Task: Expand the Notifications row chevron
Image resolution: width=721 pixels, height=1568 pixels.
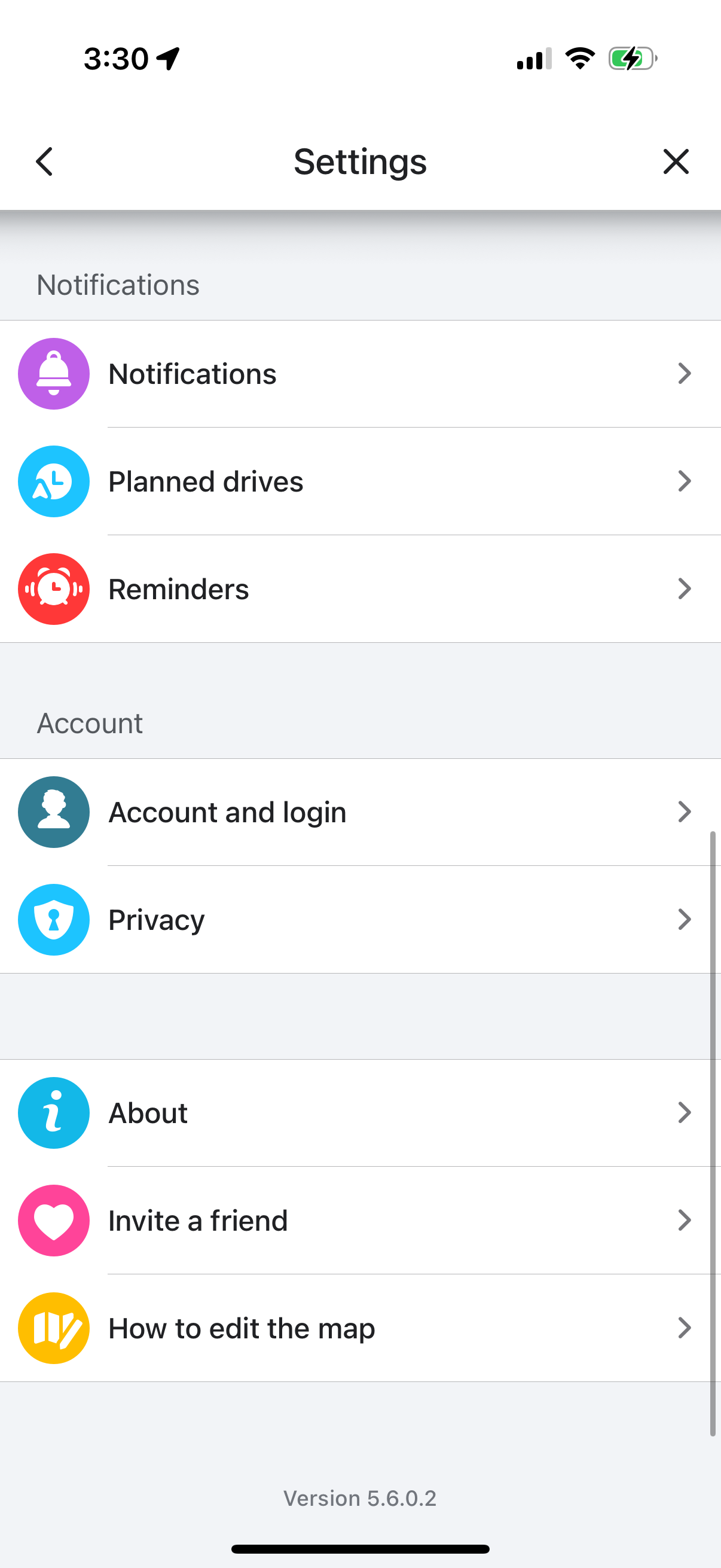Action: click(x=685, y=374)
